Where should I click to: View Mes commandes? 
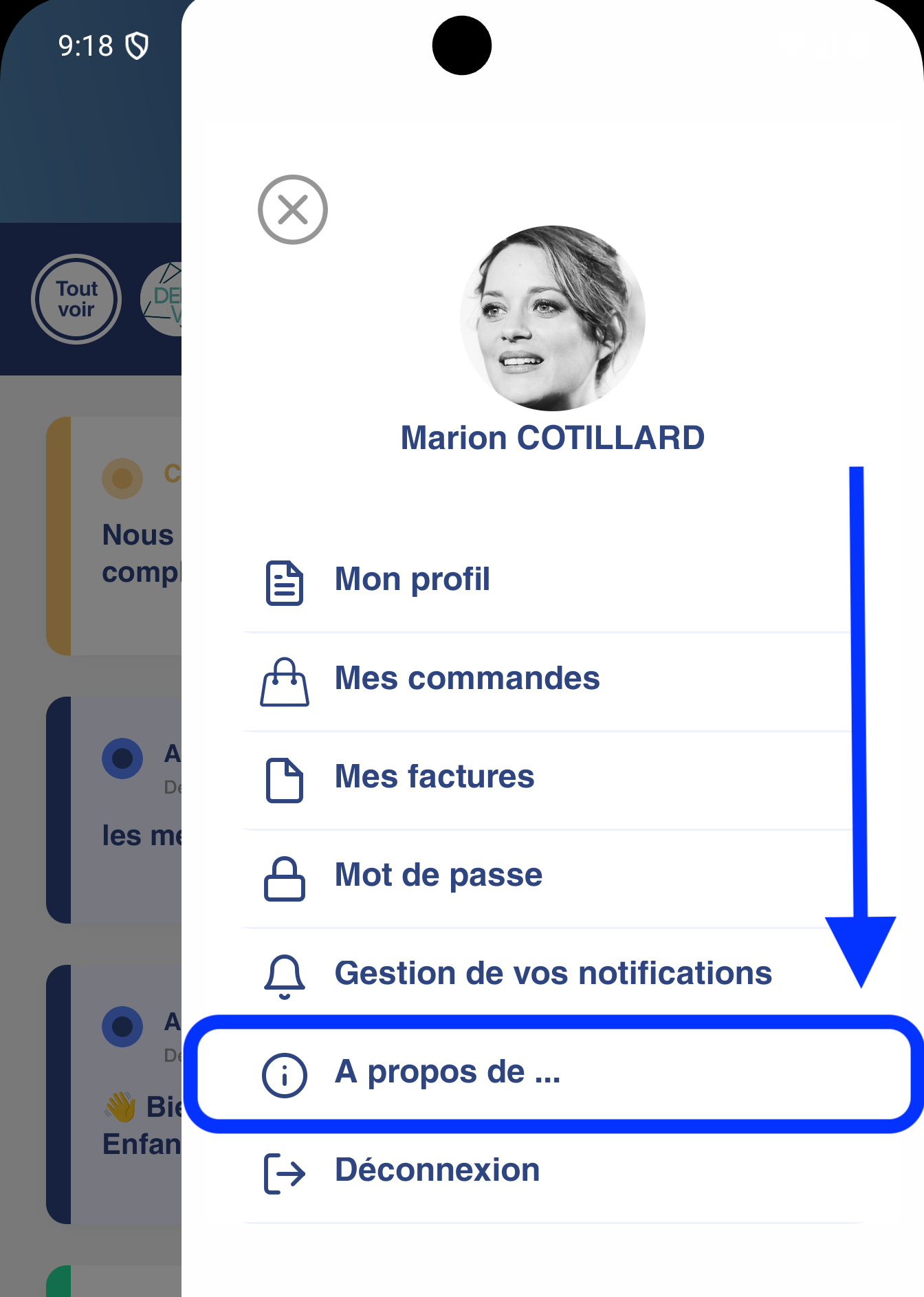(x=466, y=679)
